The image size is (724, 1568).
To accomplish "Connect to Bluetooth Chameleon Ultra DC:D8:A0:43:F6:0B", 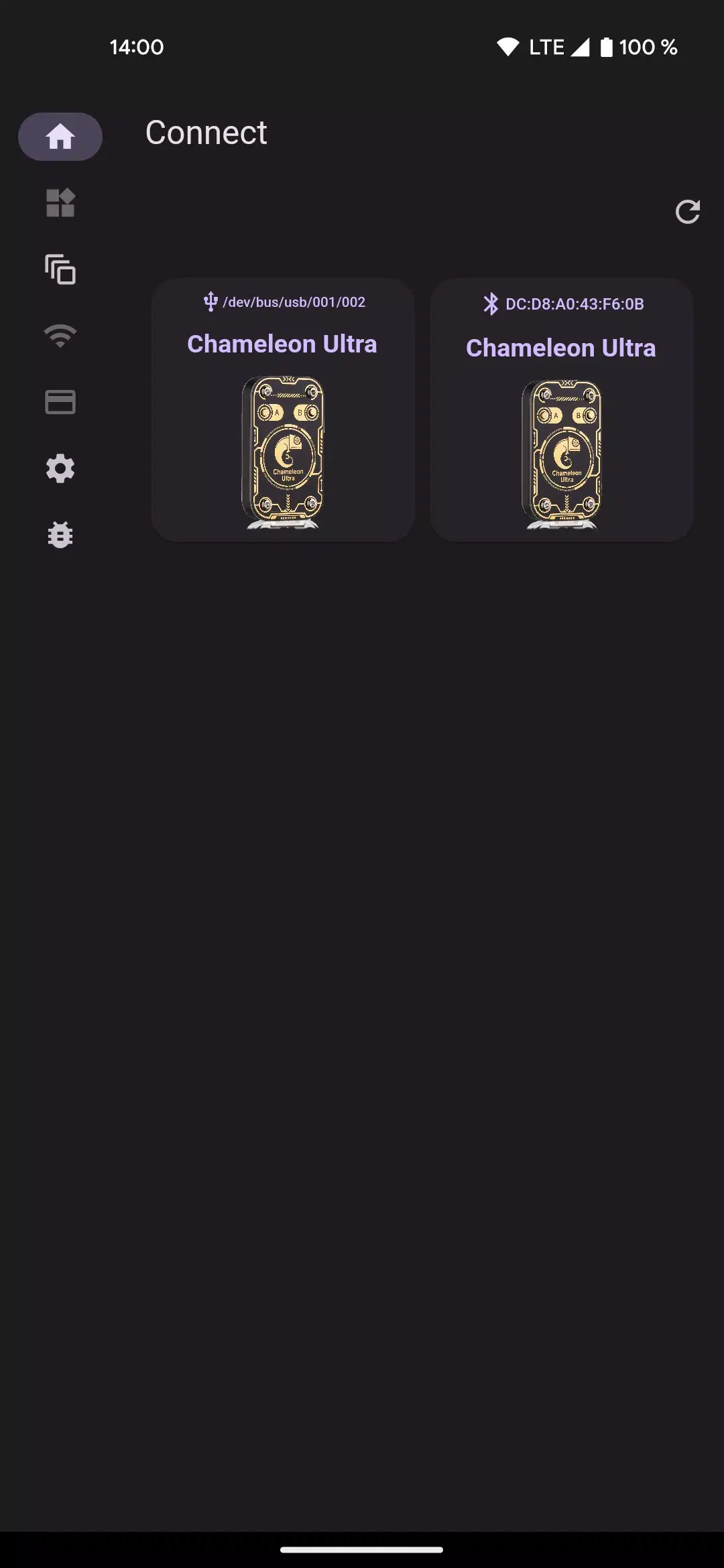I will point(561,409).
